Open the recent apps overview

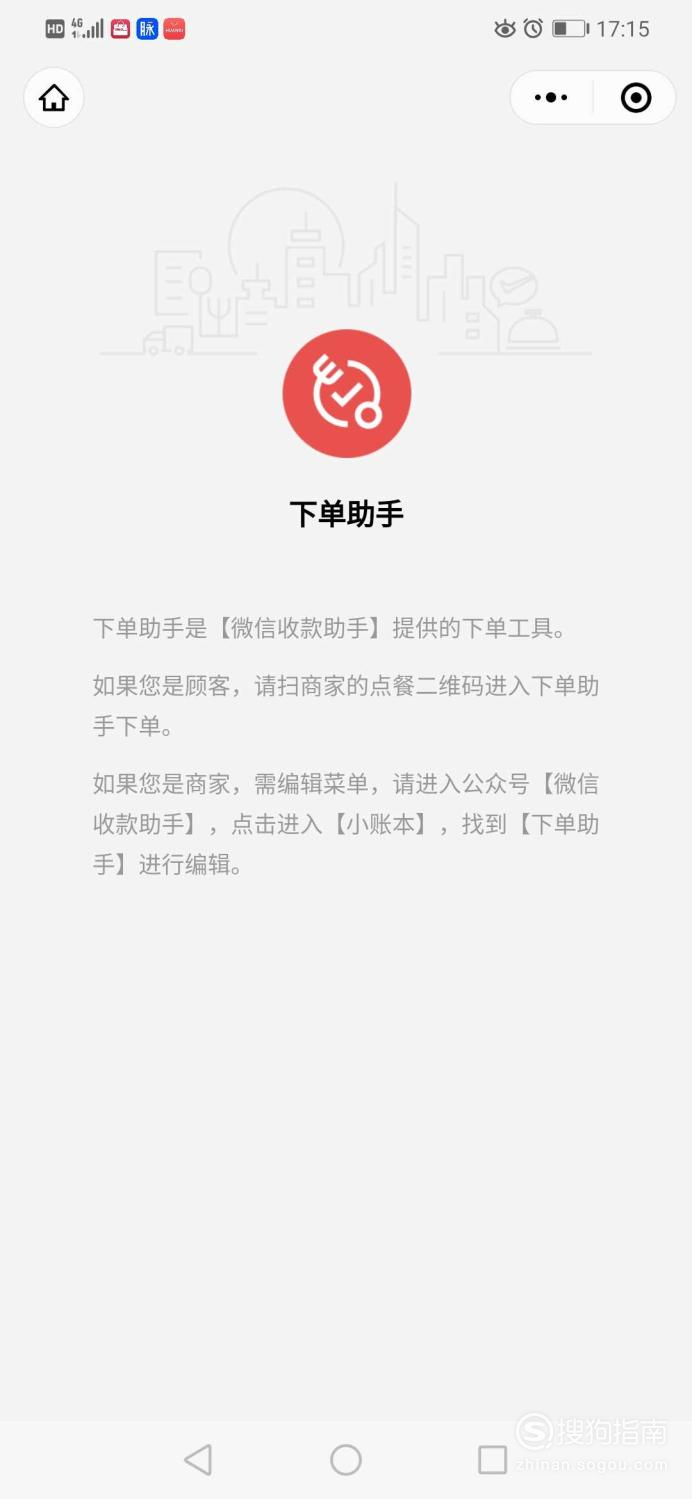point(492,1460)
